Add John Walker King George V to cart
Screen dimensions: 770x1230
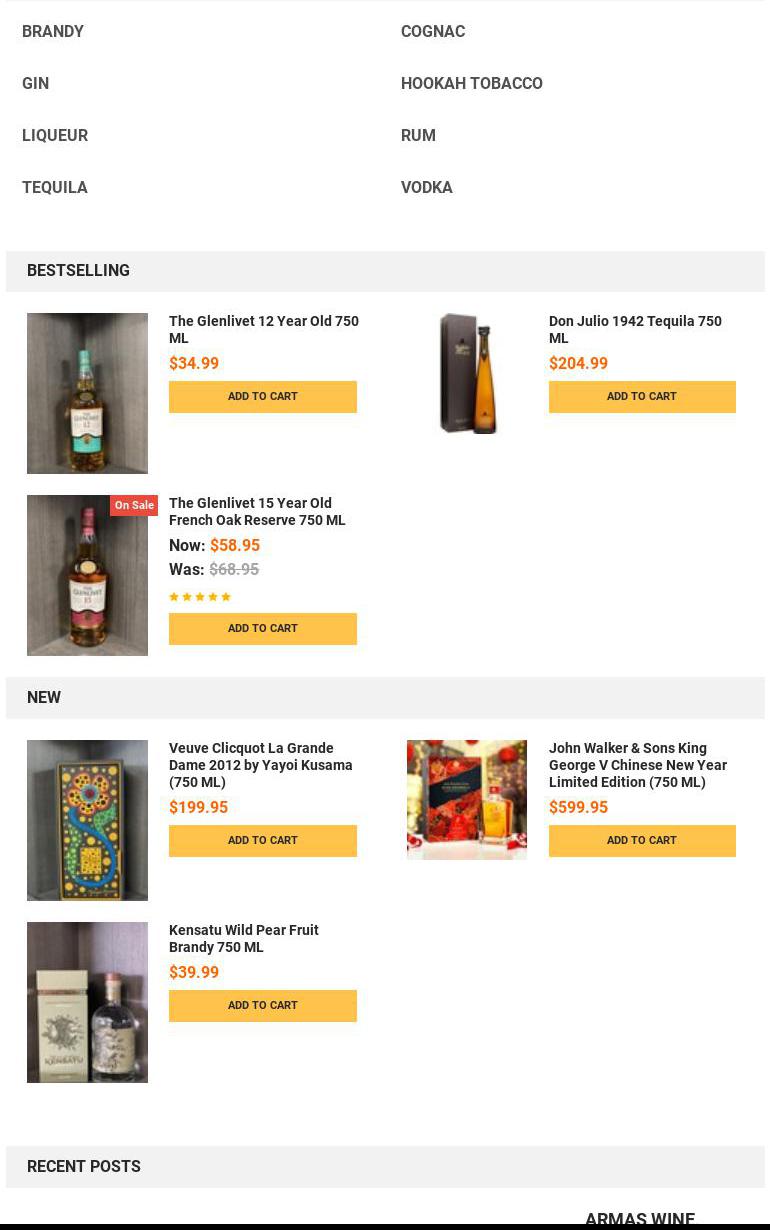tap(641, 841)
